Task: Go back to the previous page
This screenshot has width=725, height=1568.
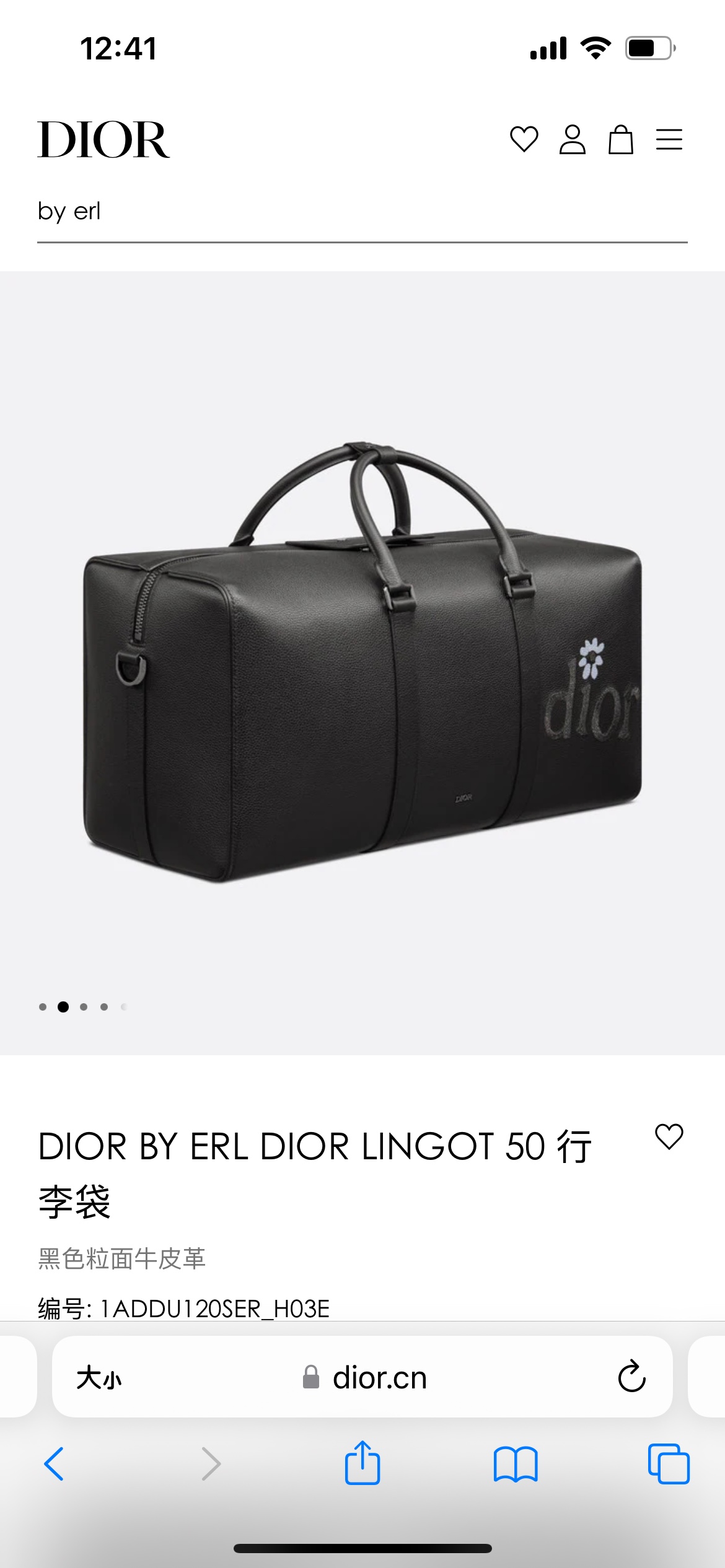Action: click(x=55, y=1464)
